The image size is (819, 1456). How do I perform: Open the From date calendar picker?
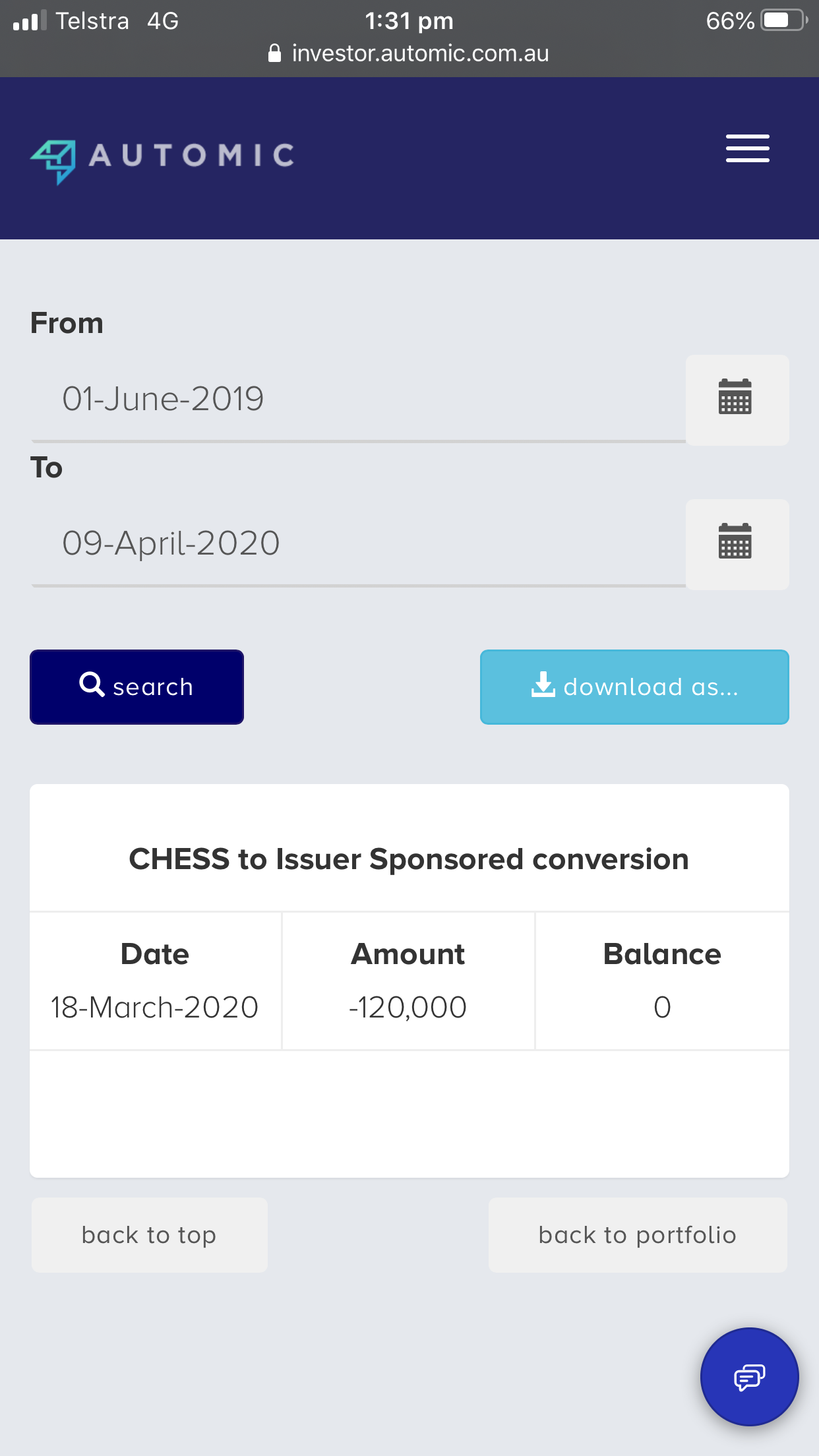tap(737, 400)
